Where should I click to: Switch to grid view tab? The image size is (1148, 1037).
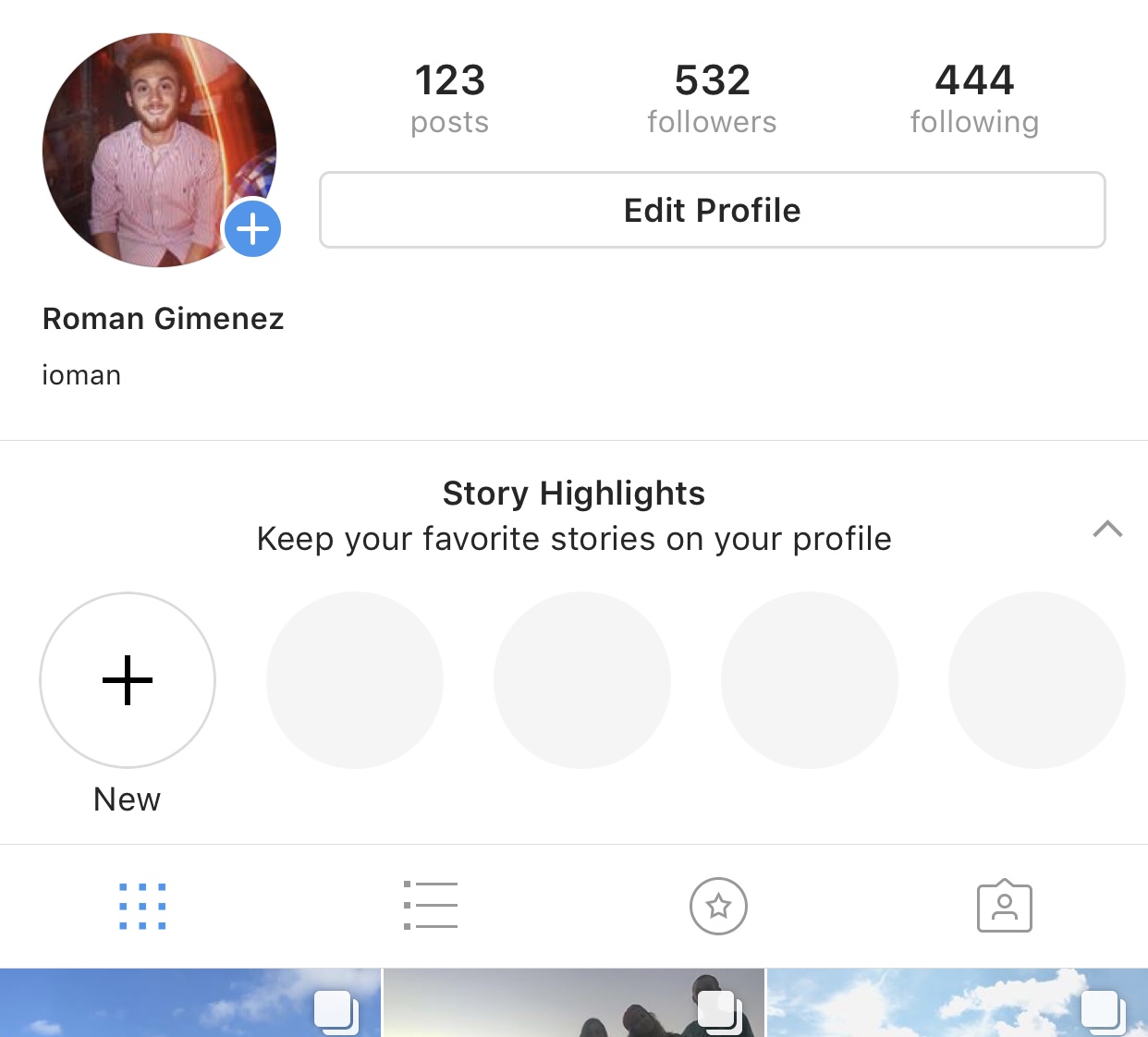[x=142, y=906]
